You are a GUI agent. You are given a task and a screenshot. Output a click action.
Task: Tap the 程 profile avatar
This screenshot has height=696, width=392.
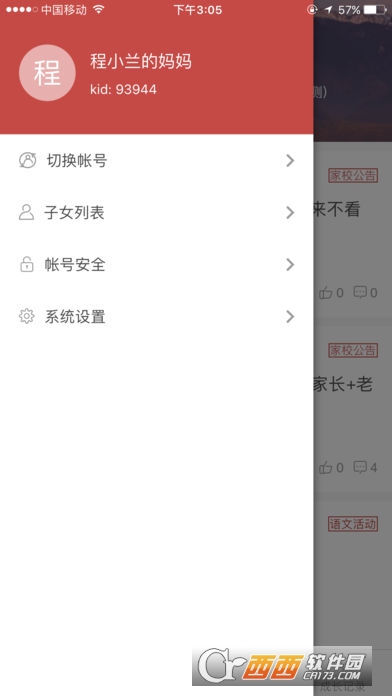[48, 73]
